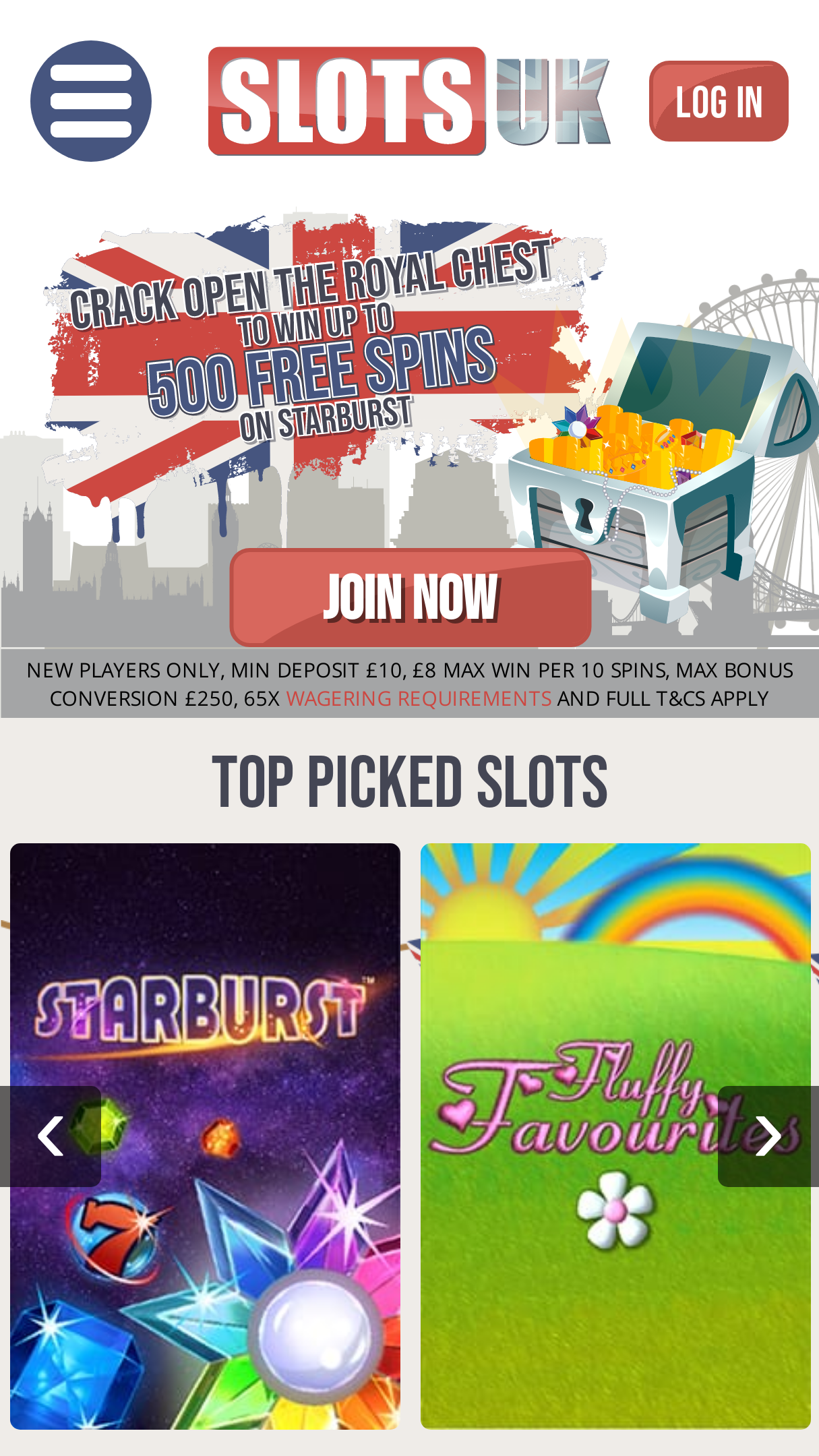Show next slots with right arrow

tap(768, 1136)
